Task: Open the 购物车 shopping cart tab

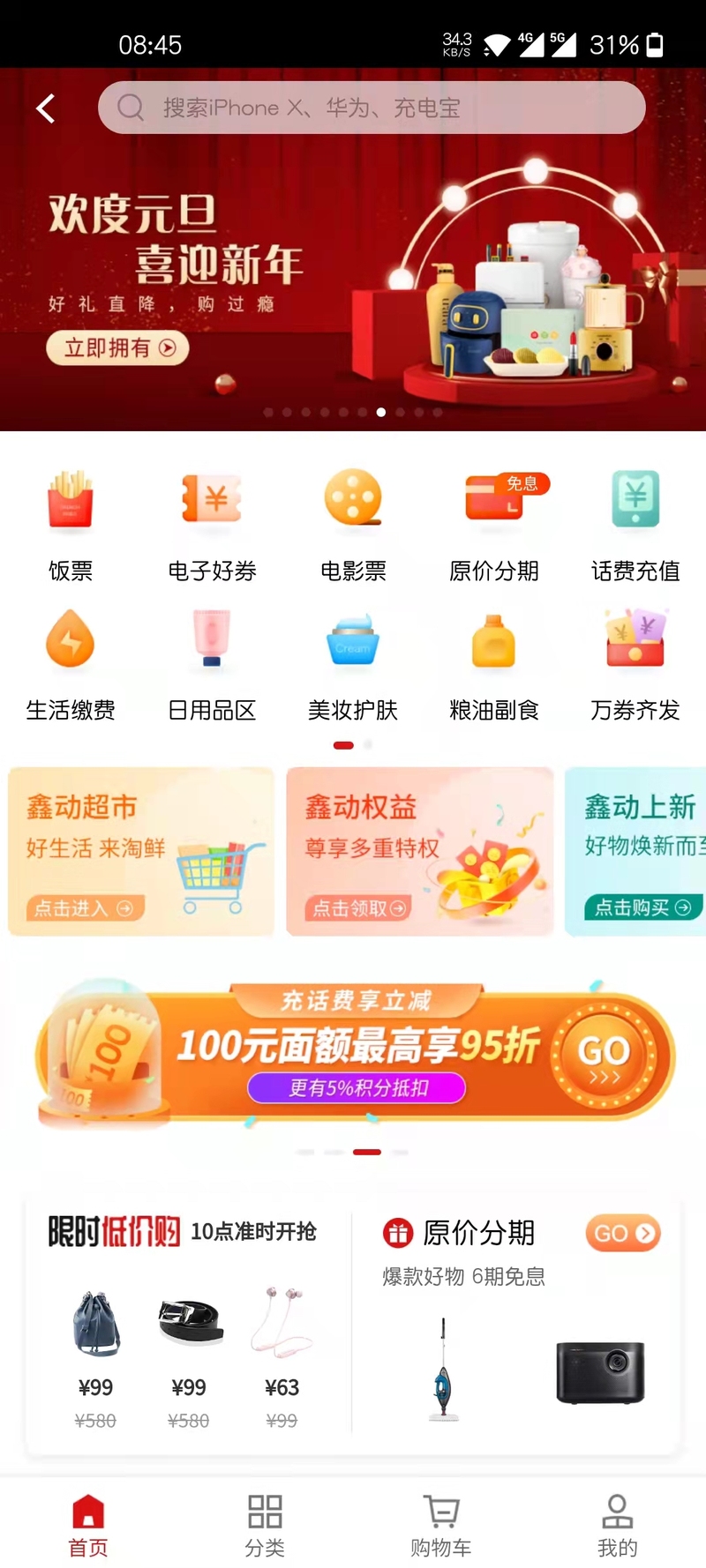Action: (x=441, y=1526)
